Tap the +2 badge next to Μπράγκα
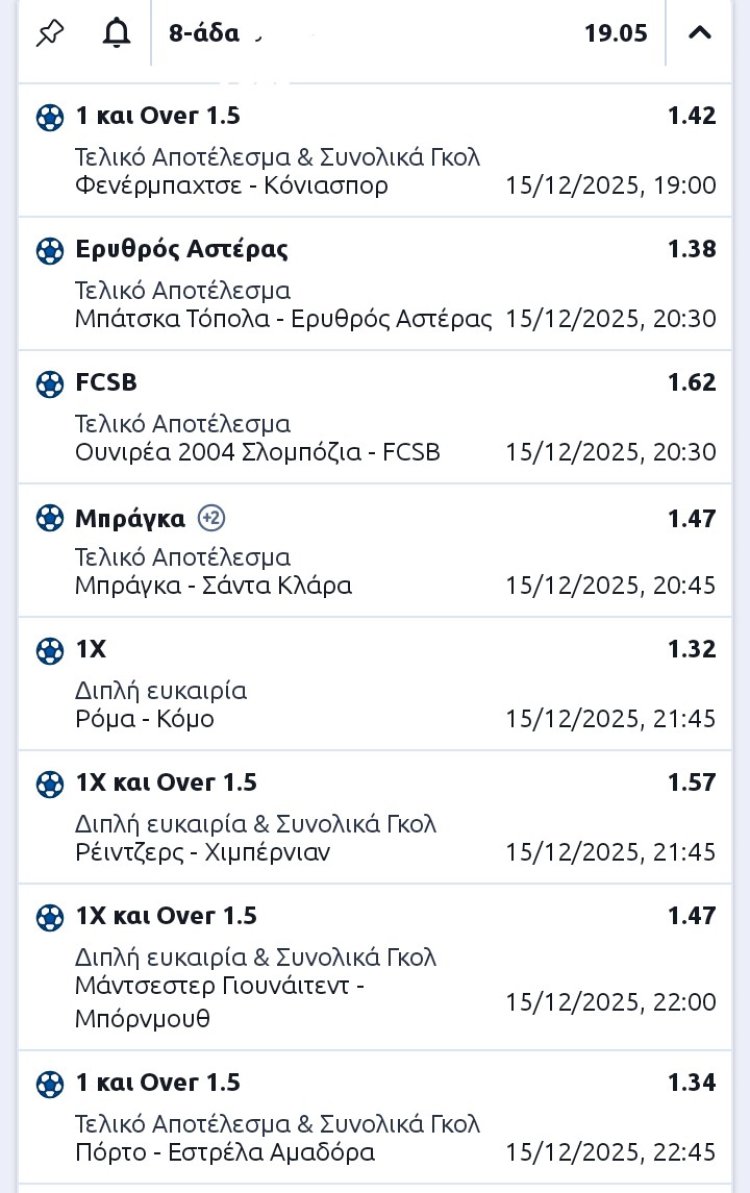Viewport: 750px width, 1193px height. [x=211, y=518]
